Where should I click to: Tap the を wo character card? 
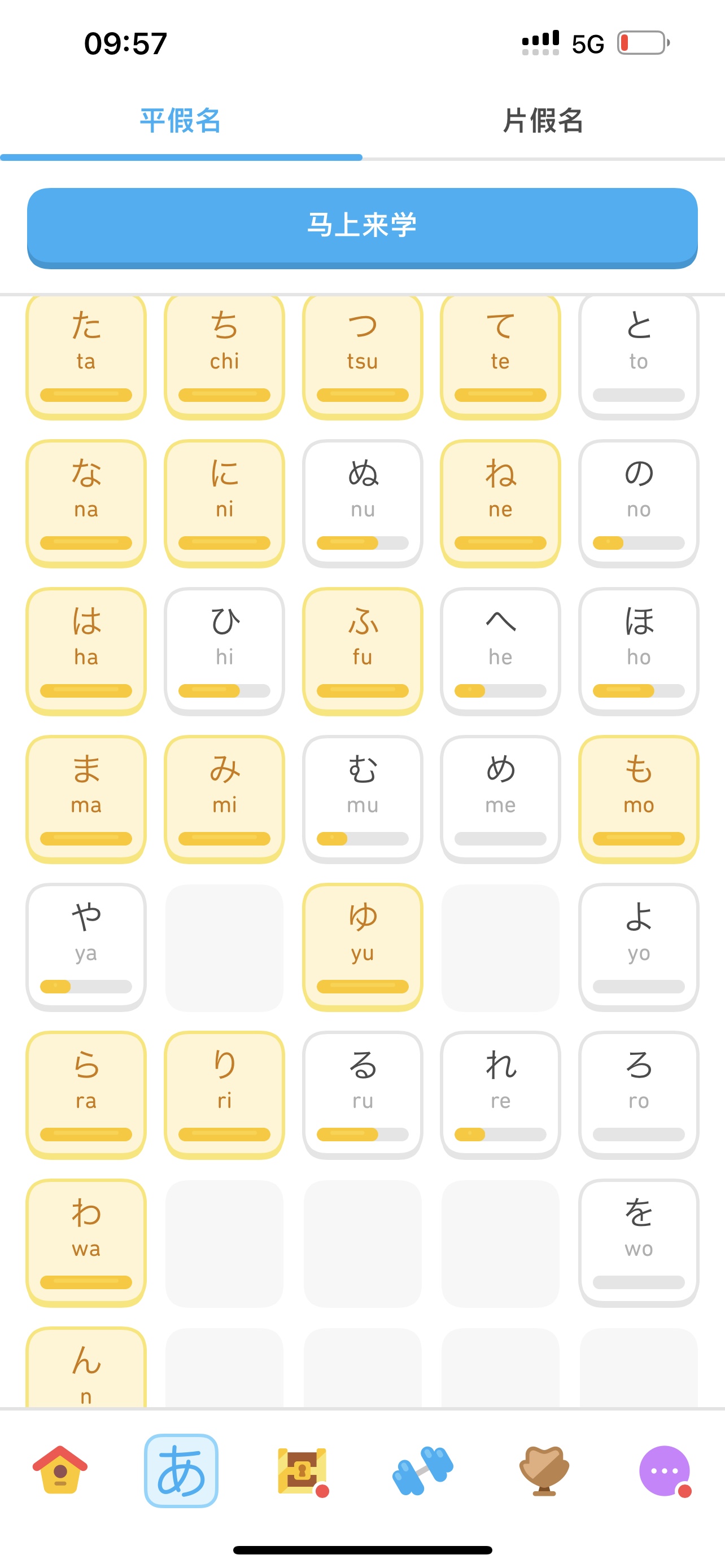(x=639, y=1243)
